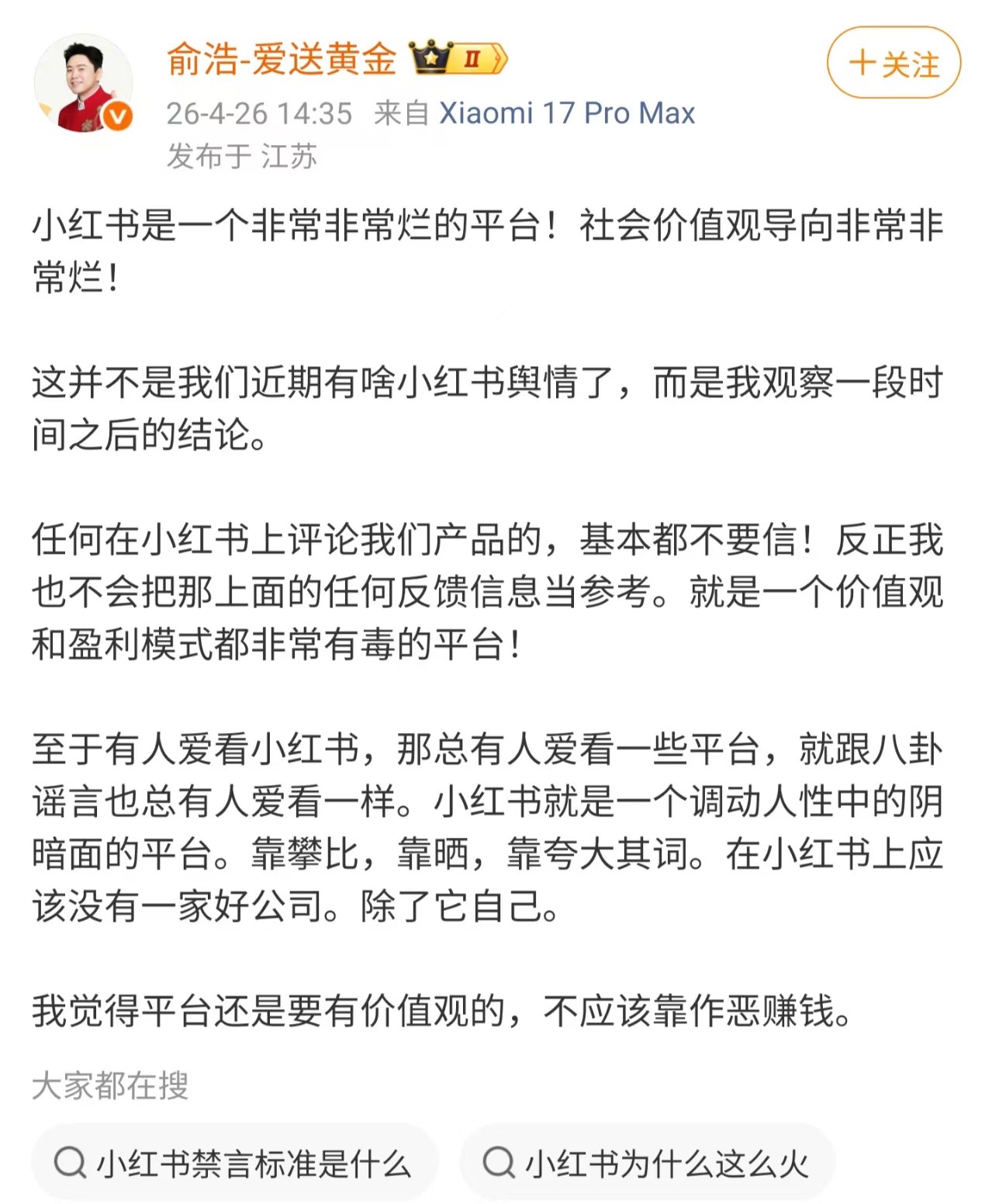This screenshot has width=992, height=1204.
Task: Search suggestion 小红书禁言标准是什么
Action: [234, 1163]
